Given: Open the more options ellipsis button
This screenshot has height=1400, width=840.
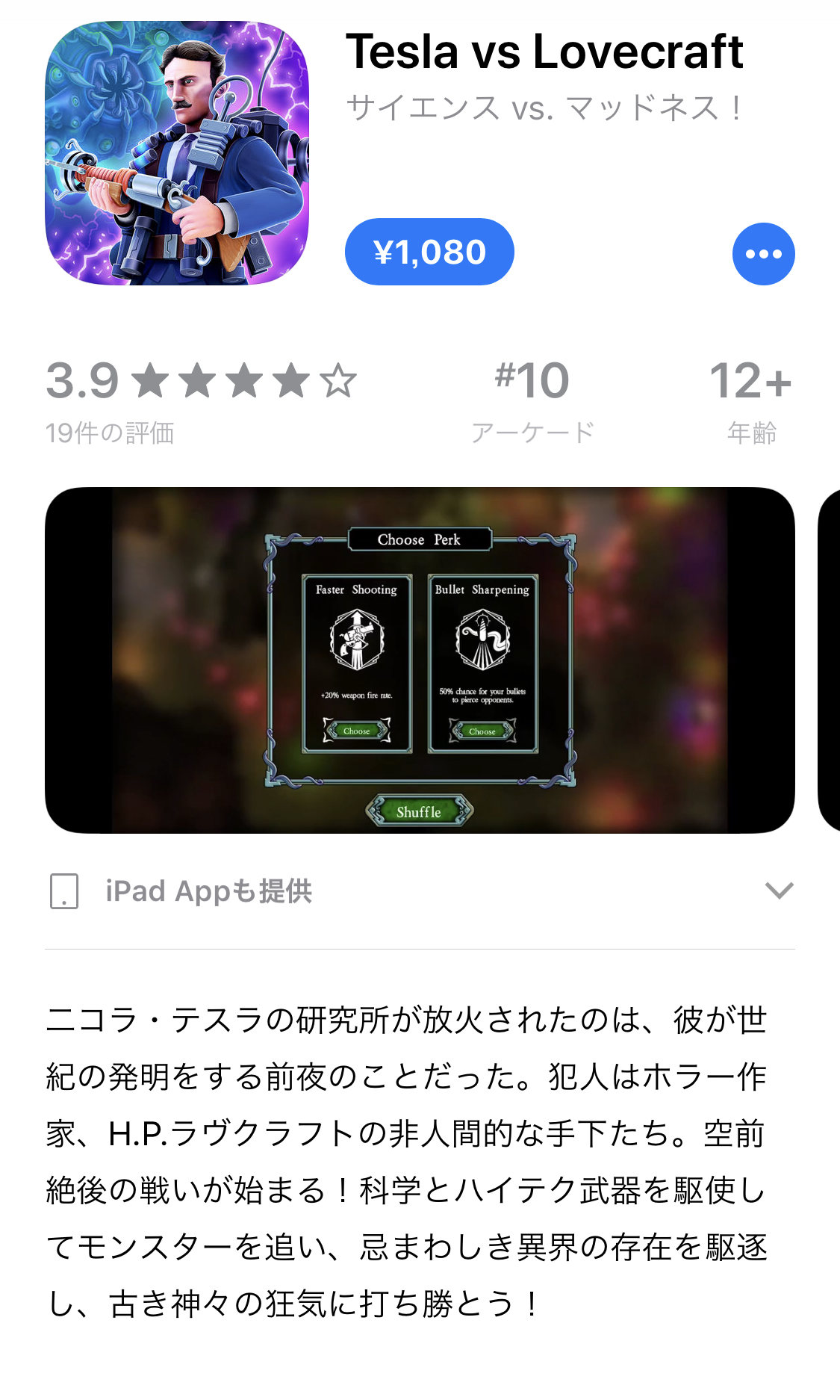Looking at the screenshot, I should click(x=763, y=254).
